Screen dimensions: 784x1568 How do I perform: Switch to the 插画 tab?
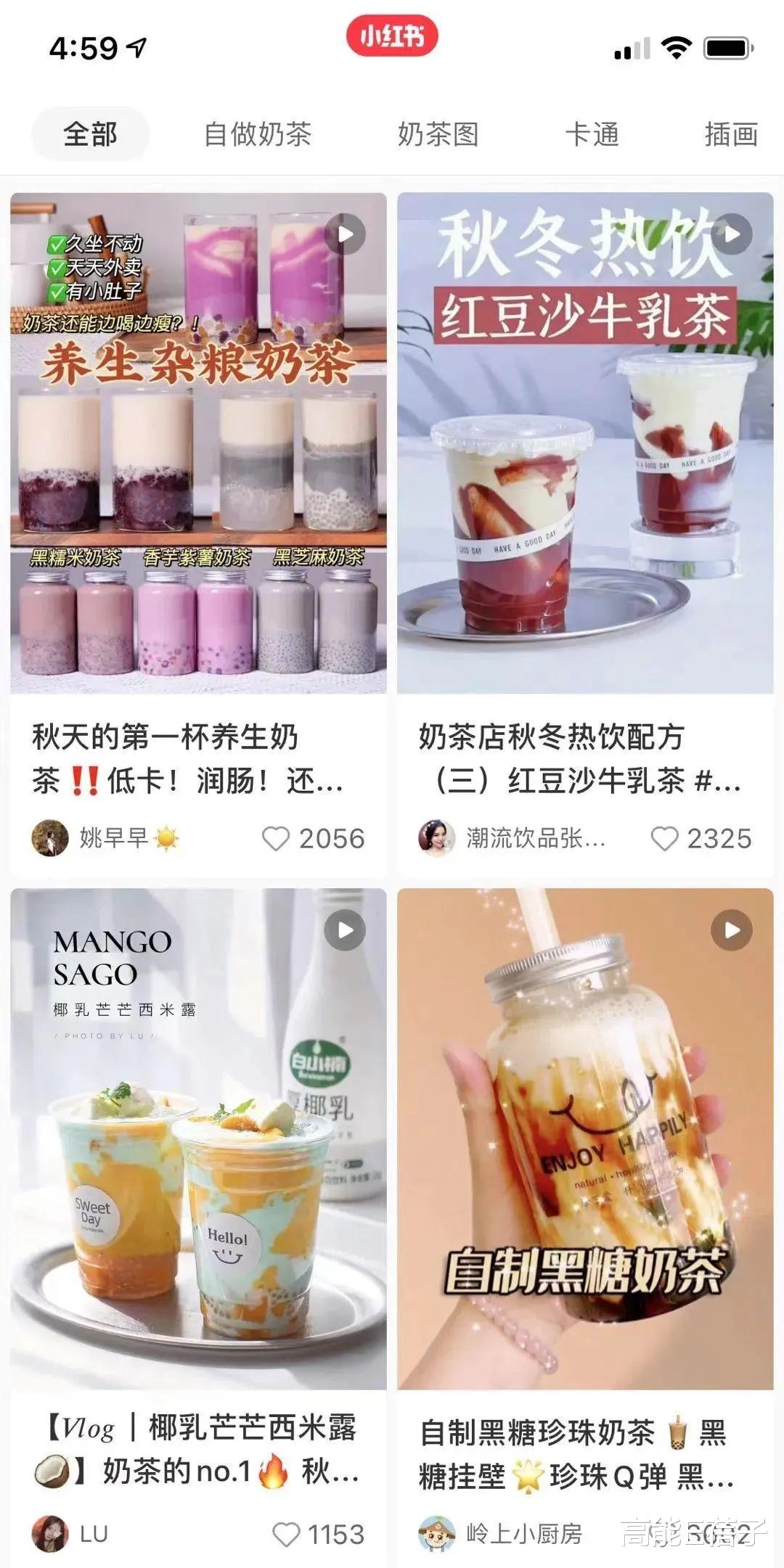[x=731, y=134]
